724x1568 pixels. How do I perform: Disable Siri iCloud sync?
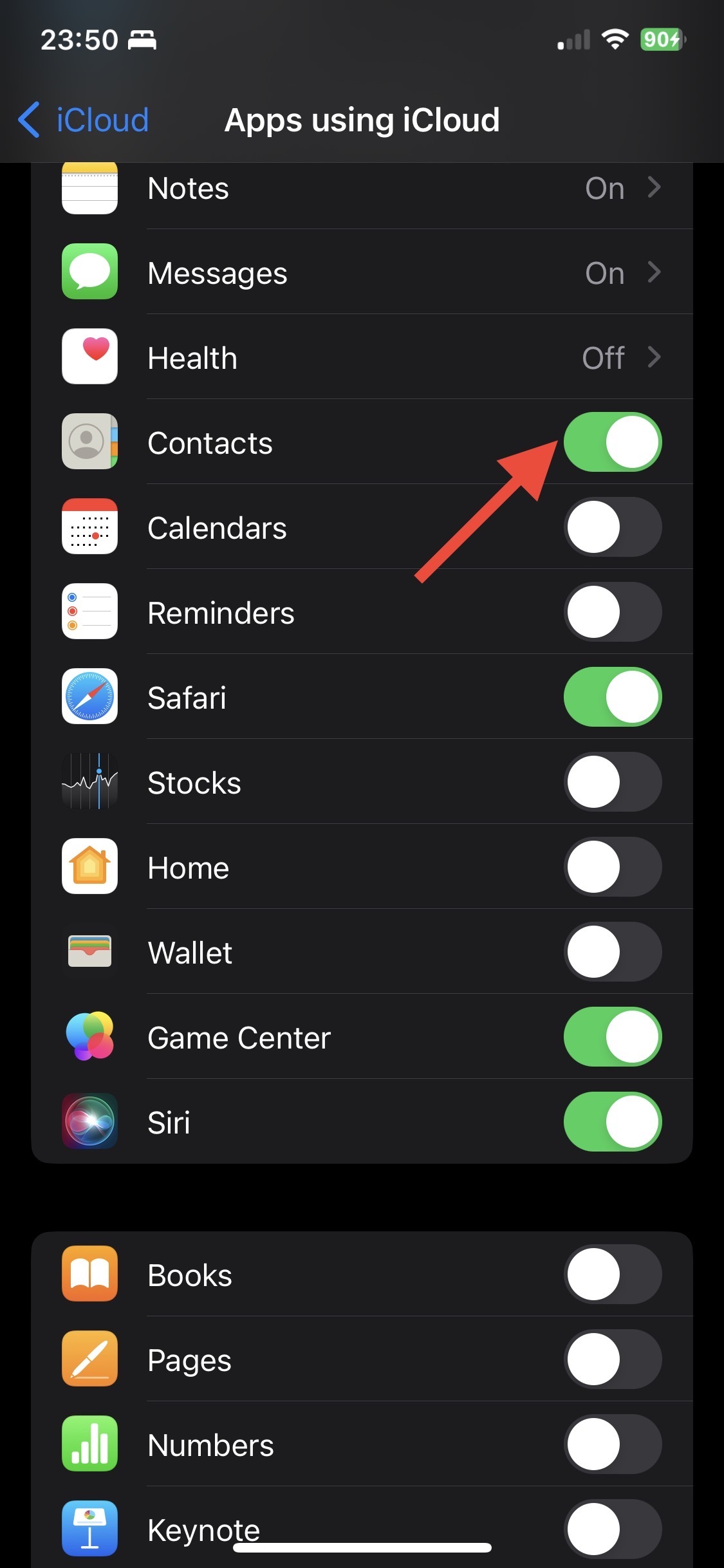tap(613, 1122)
